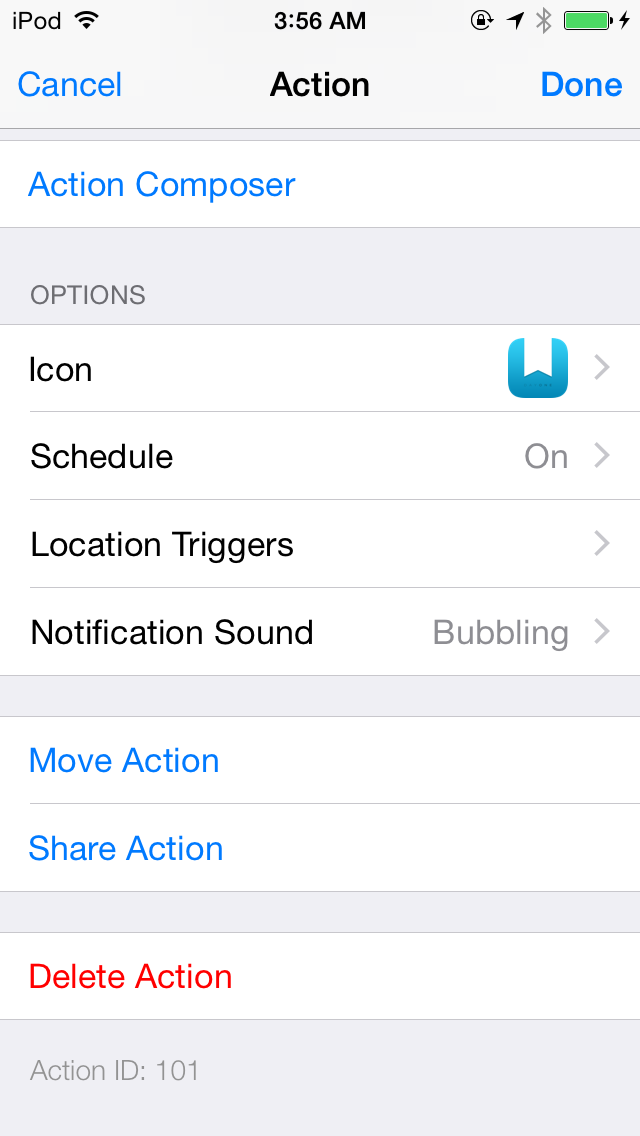Change the action's Icon

point(320,369)
